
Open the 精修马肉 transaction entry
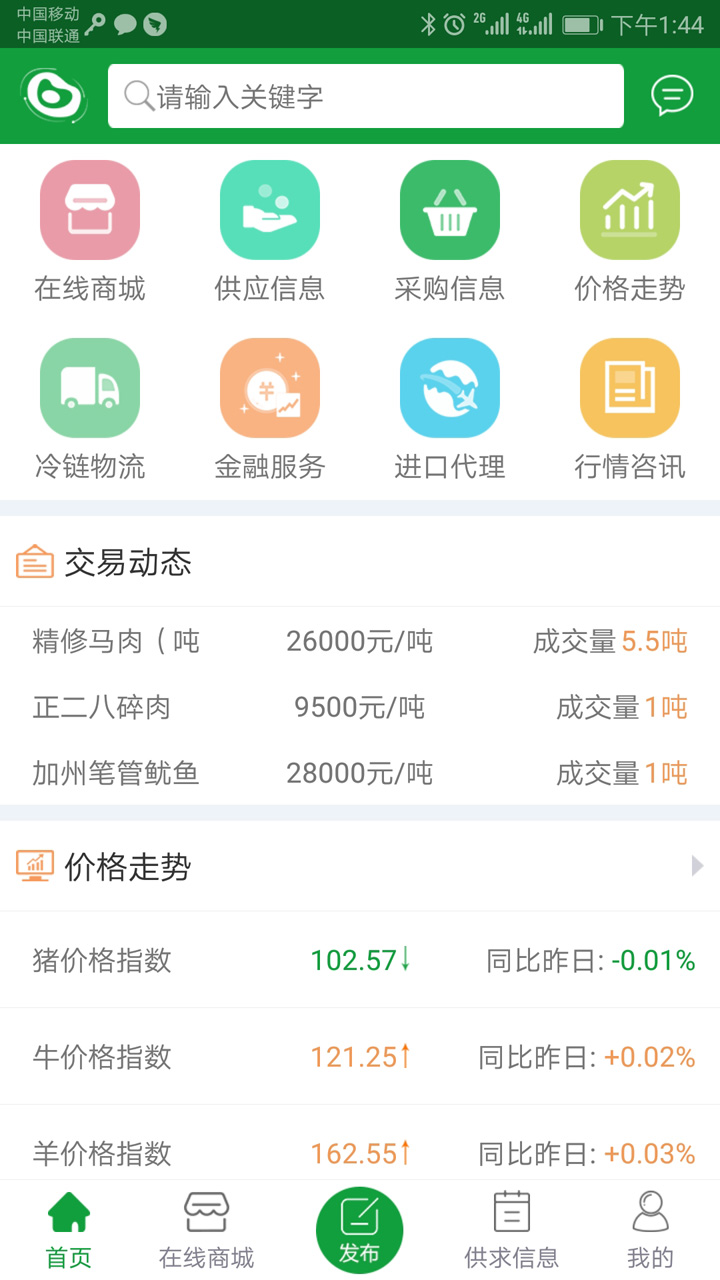pos(360,640)
